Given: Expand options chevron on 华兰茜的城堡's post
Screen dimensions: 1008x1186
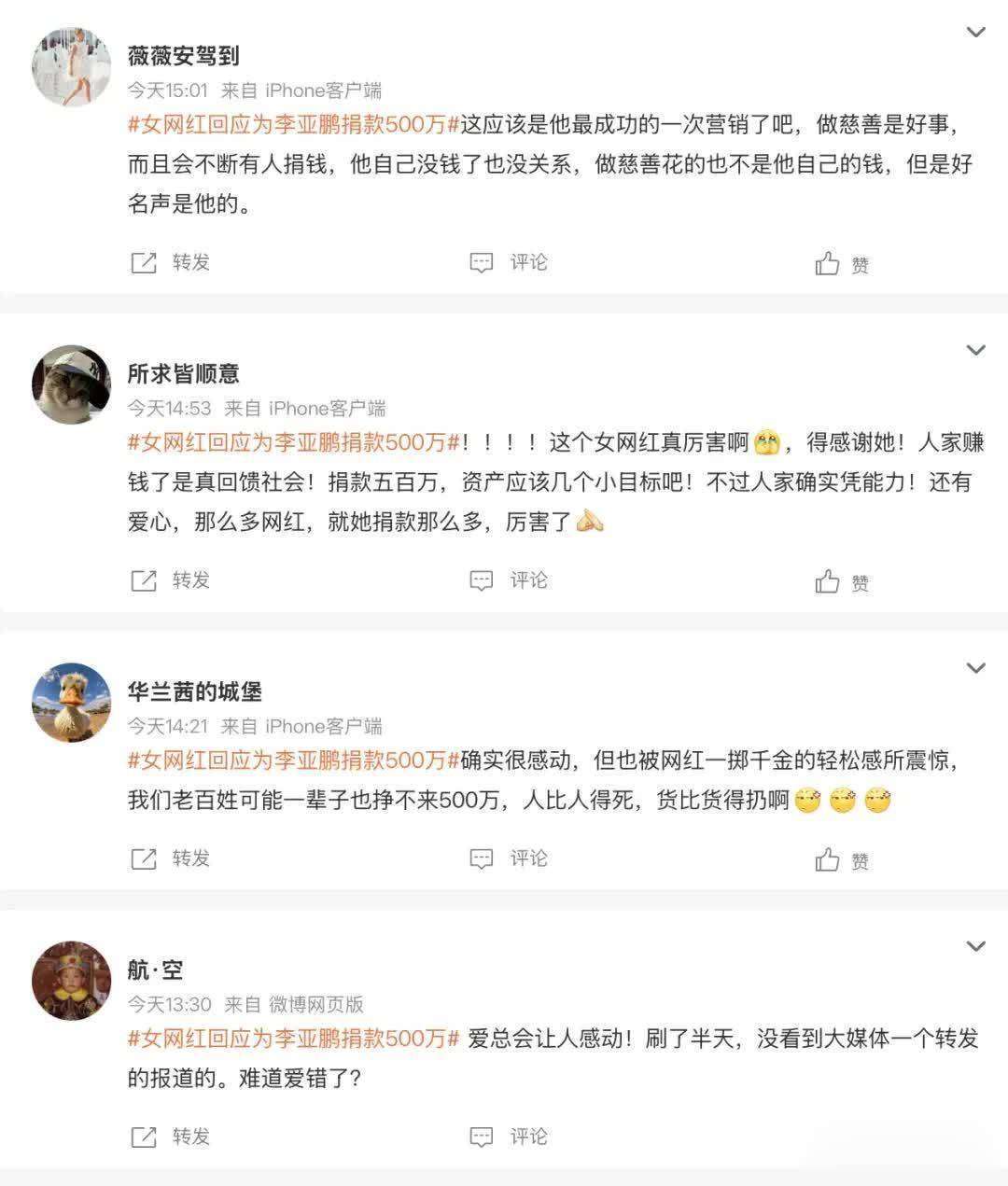Looking at the screenshot, I should (x=975, y=668).
